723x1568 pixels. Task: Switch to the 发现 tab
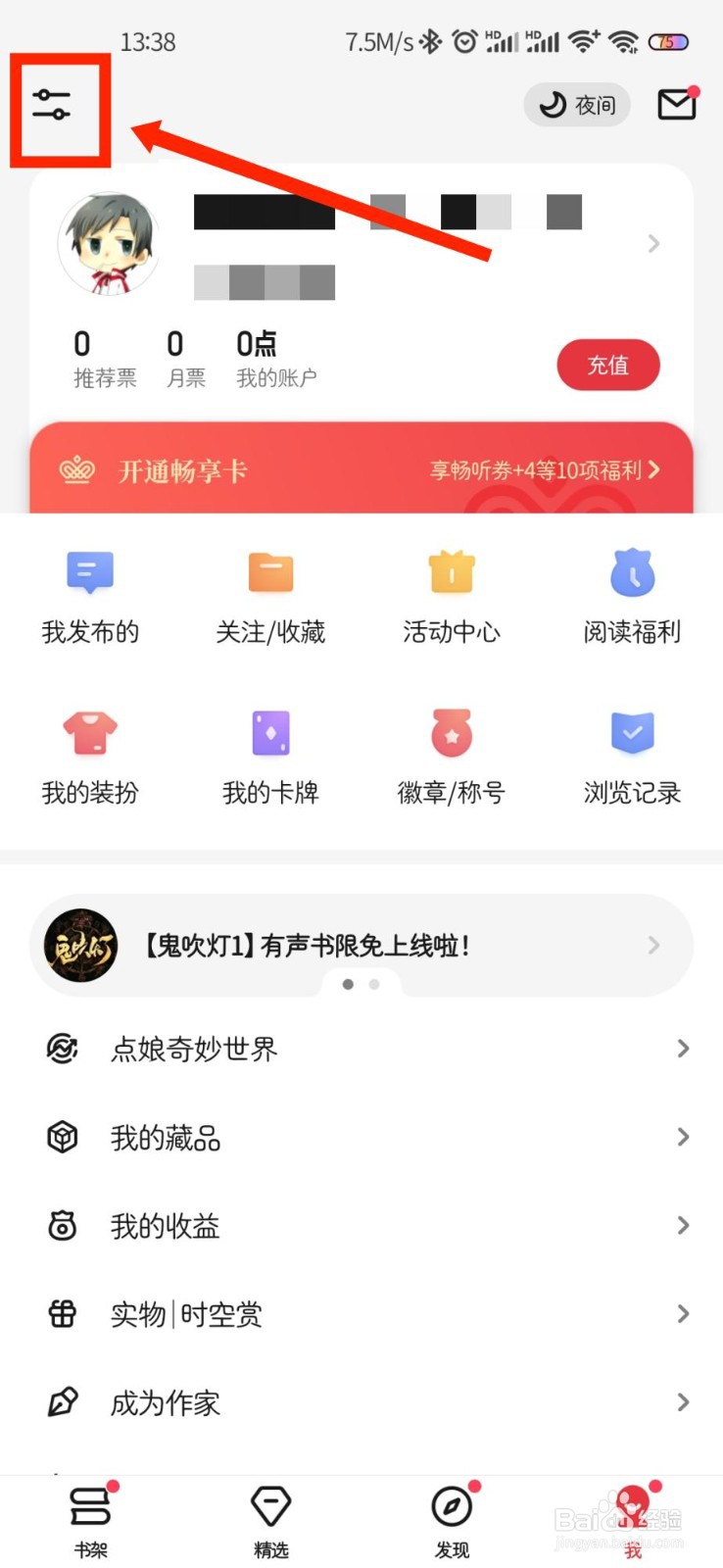pyautogui.click(x=452, y=1520)
